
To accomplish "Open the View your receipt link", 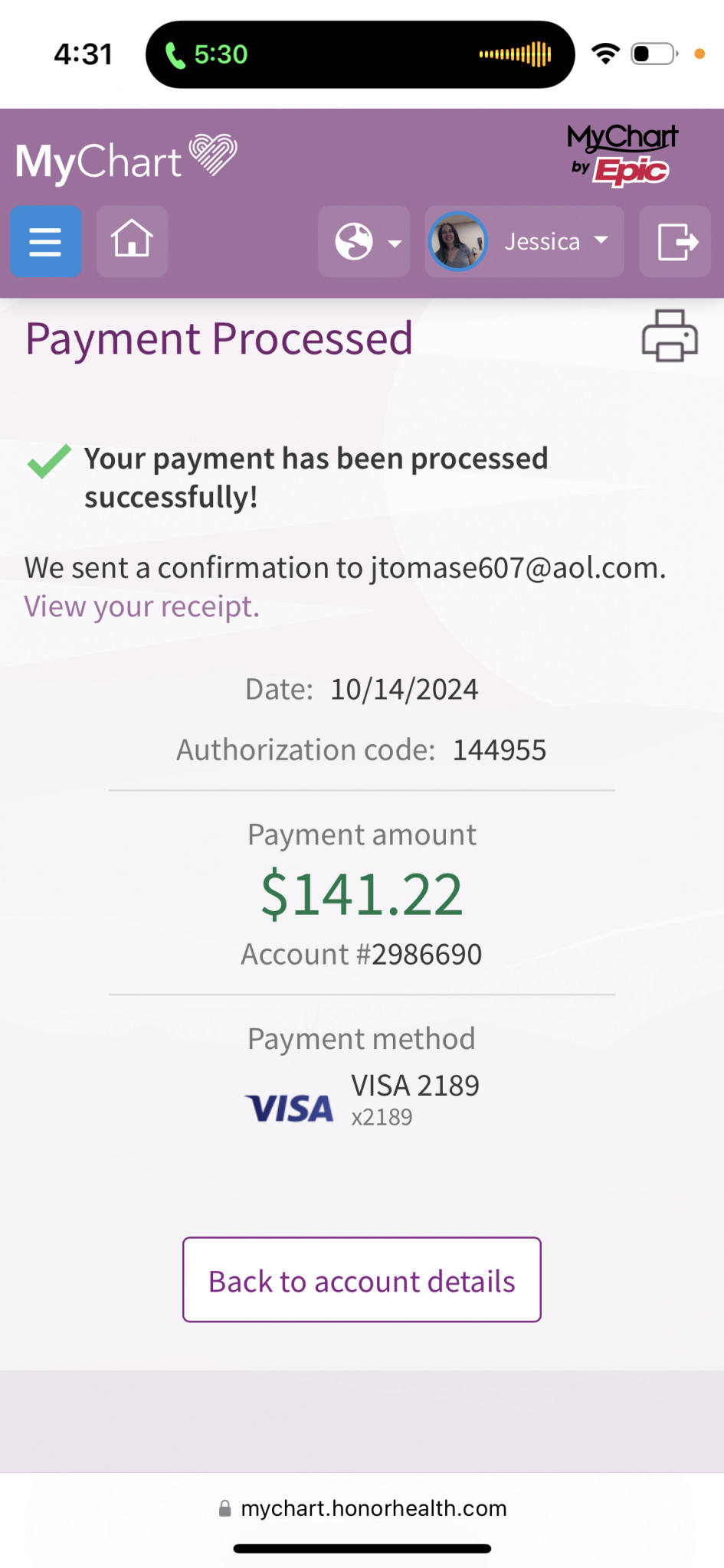I will click(x=142, y=606).
